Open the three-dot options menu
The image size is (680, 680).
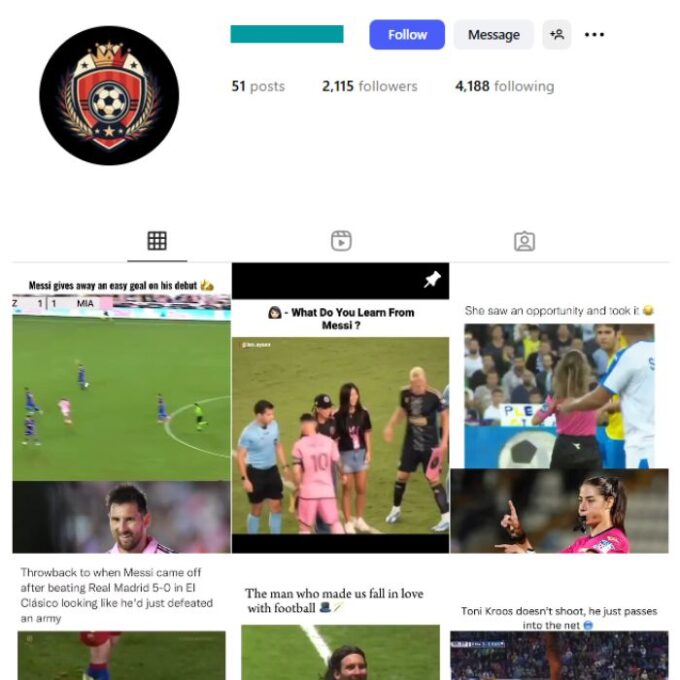[594, 35]
